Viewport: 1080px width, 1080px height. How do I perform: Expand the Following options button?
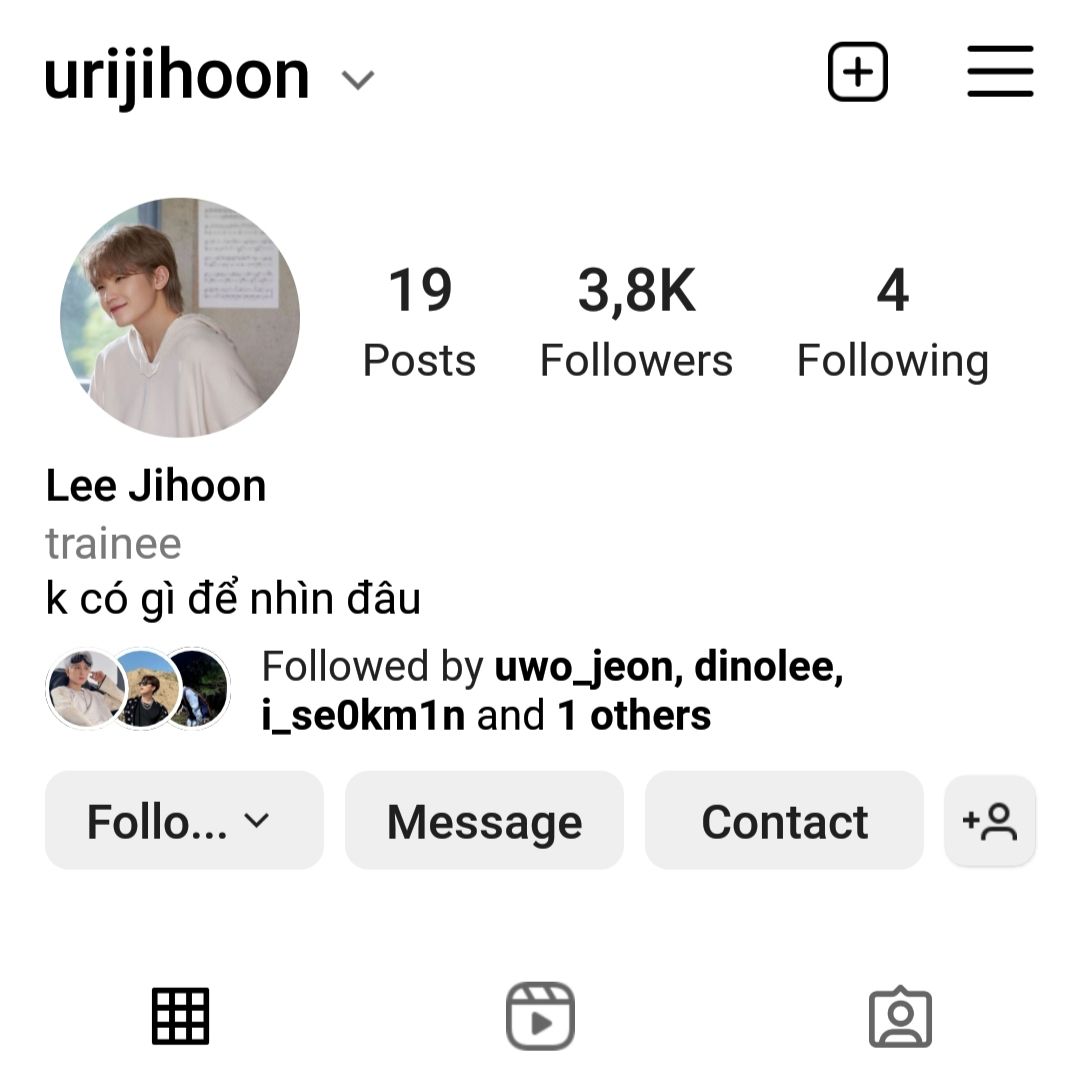tap(184, 821)
